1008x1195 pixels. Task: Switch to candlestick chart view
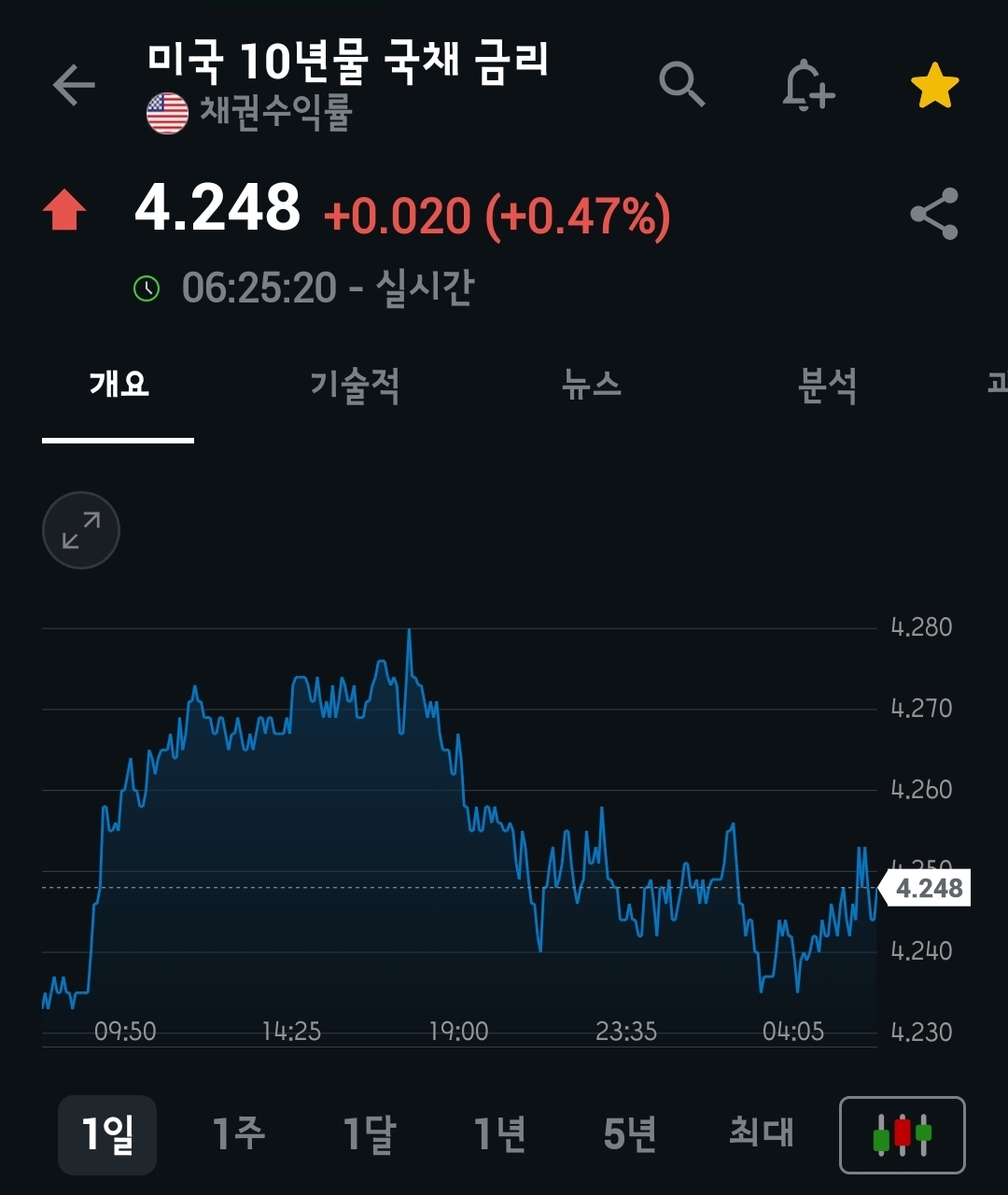[903, 1134]
